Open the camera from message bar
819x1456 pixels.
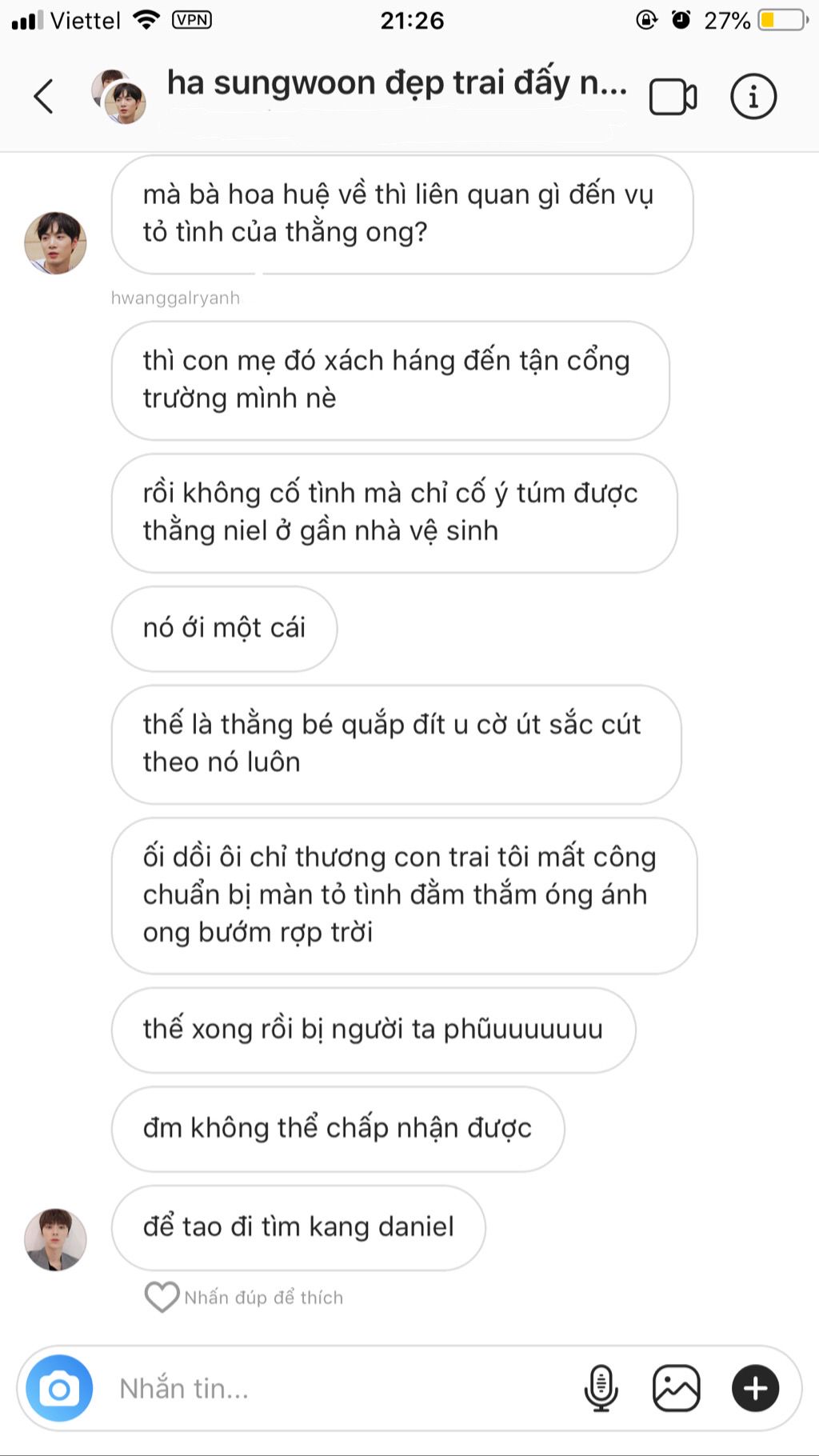tap(59, 1388)
